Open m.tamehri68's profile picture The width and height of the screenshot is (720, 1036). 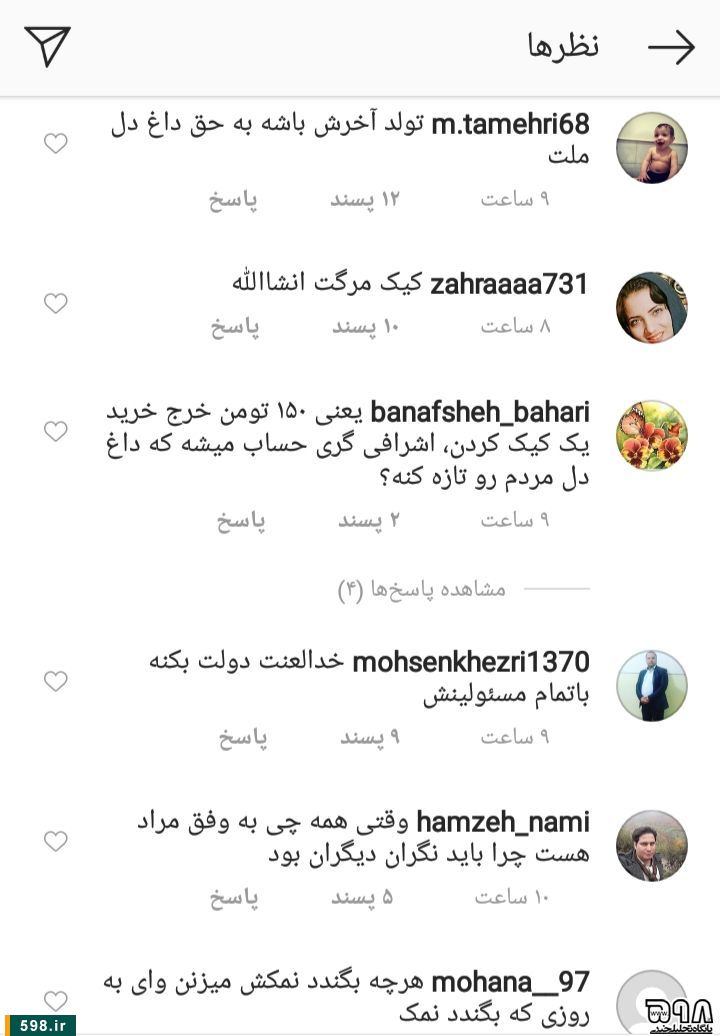point(651,148)
